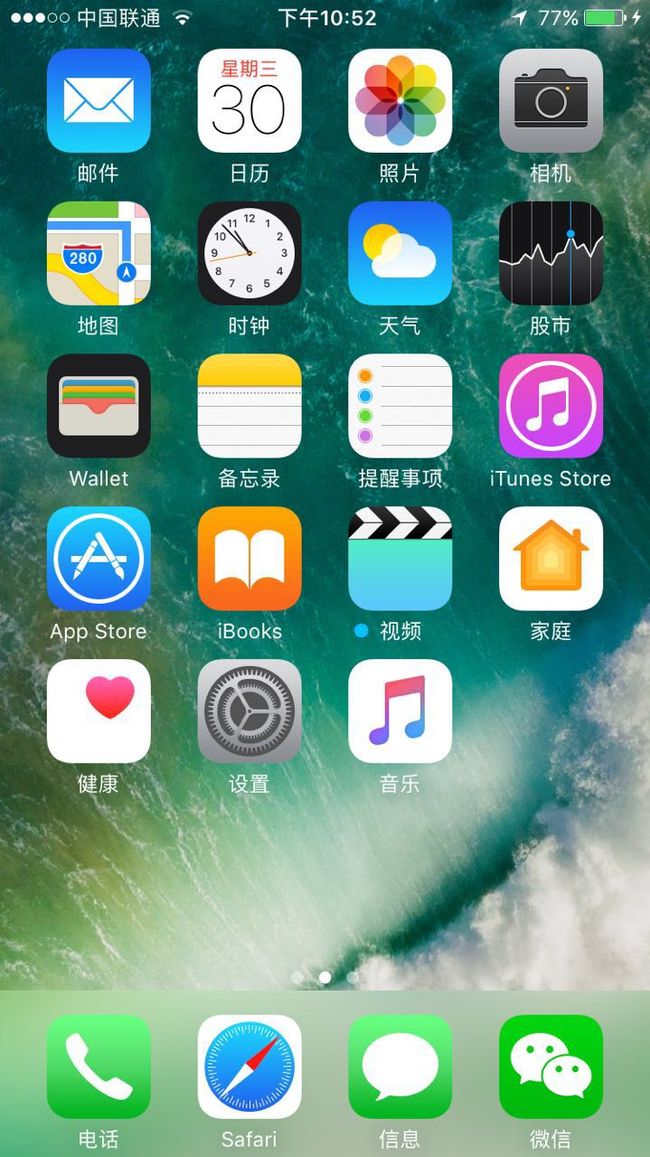Image resolution: width=650 pixels, height=1157 pixels.
Task: Launch the 日历 calendar app
Action: pyautogui.click(x=249, y=100)
